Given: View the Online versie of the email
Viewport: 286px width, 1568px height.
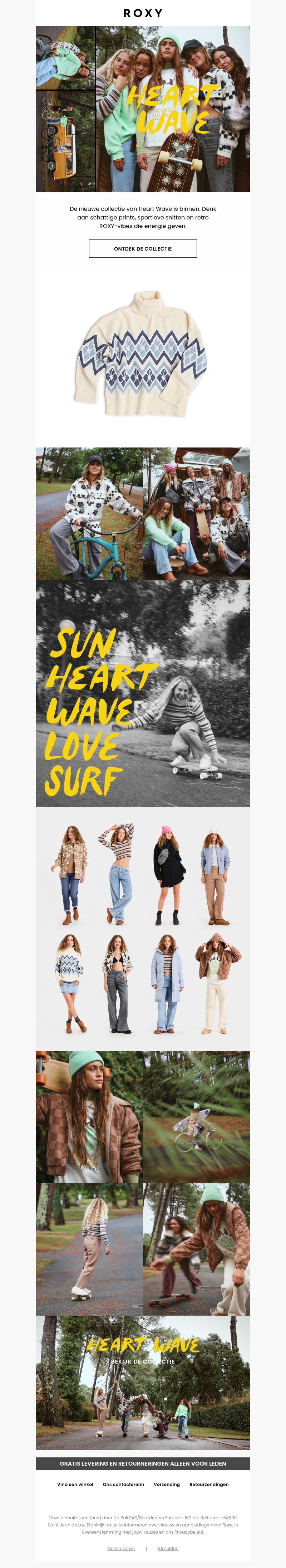Looking at the screenshot, I should 121,1548.
